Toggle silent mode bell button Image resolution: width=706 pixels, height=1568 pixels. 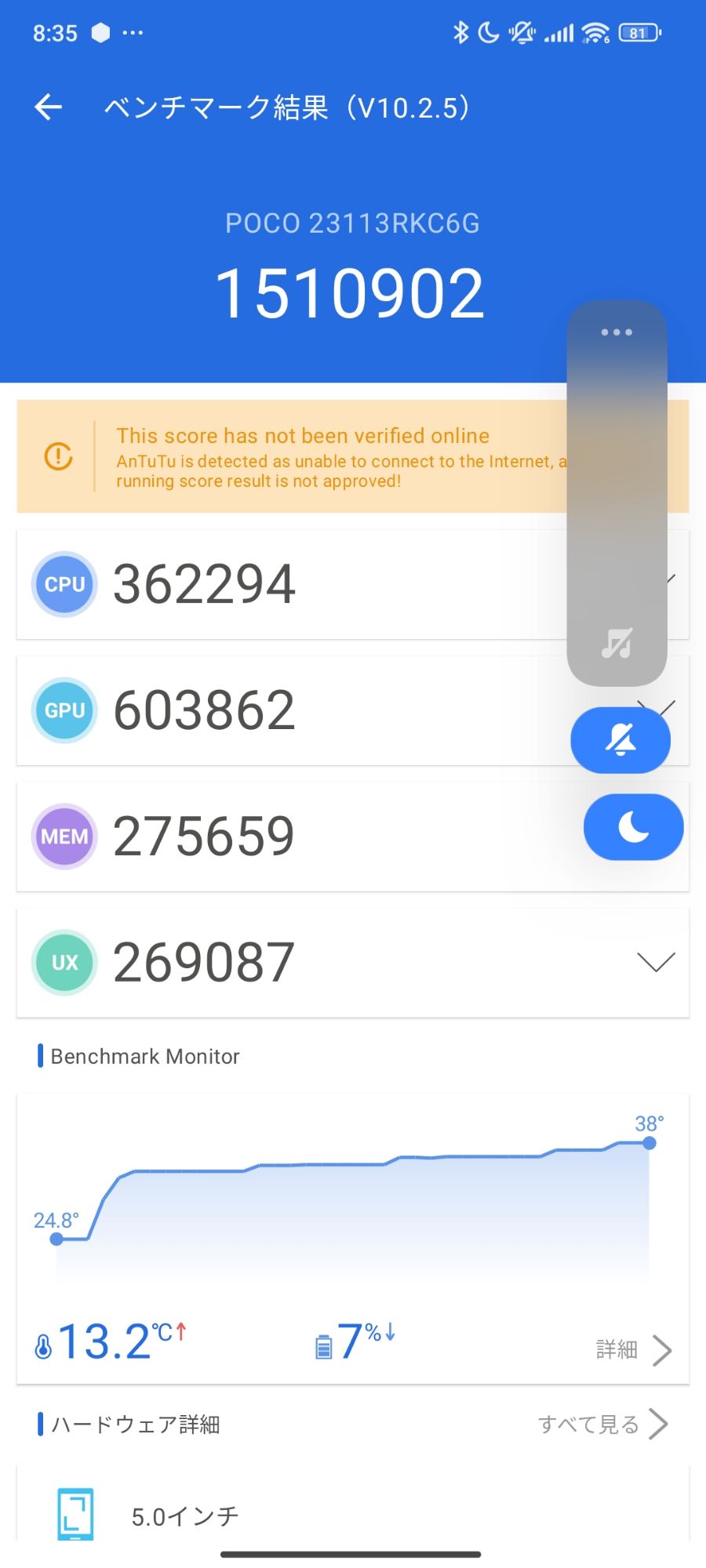(620, 740)
